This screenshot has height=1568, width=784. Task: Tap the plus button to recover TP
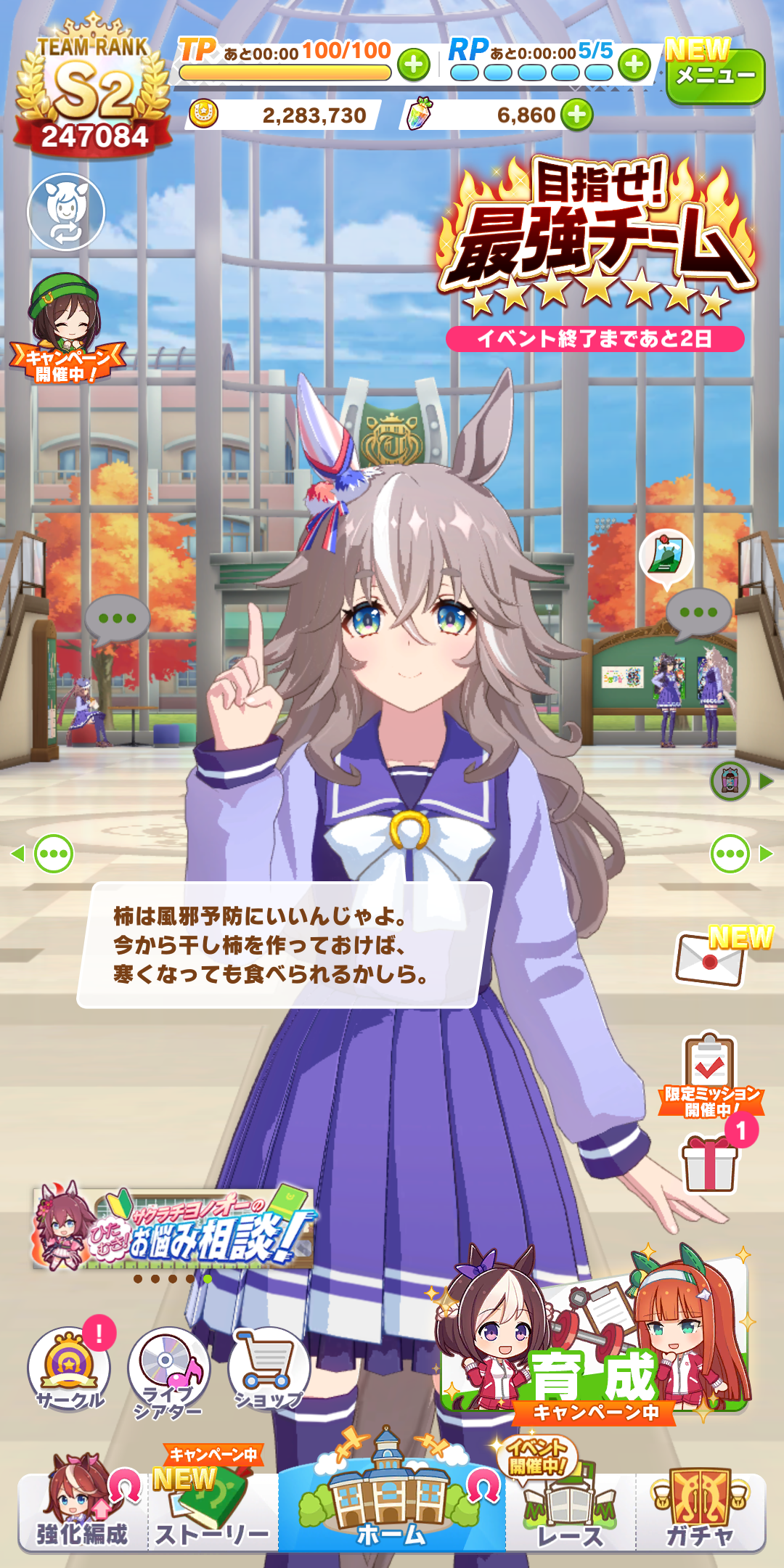point(414,65)
